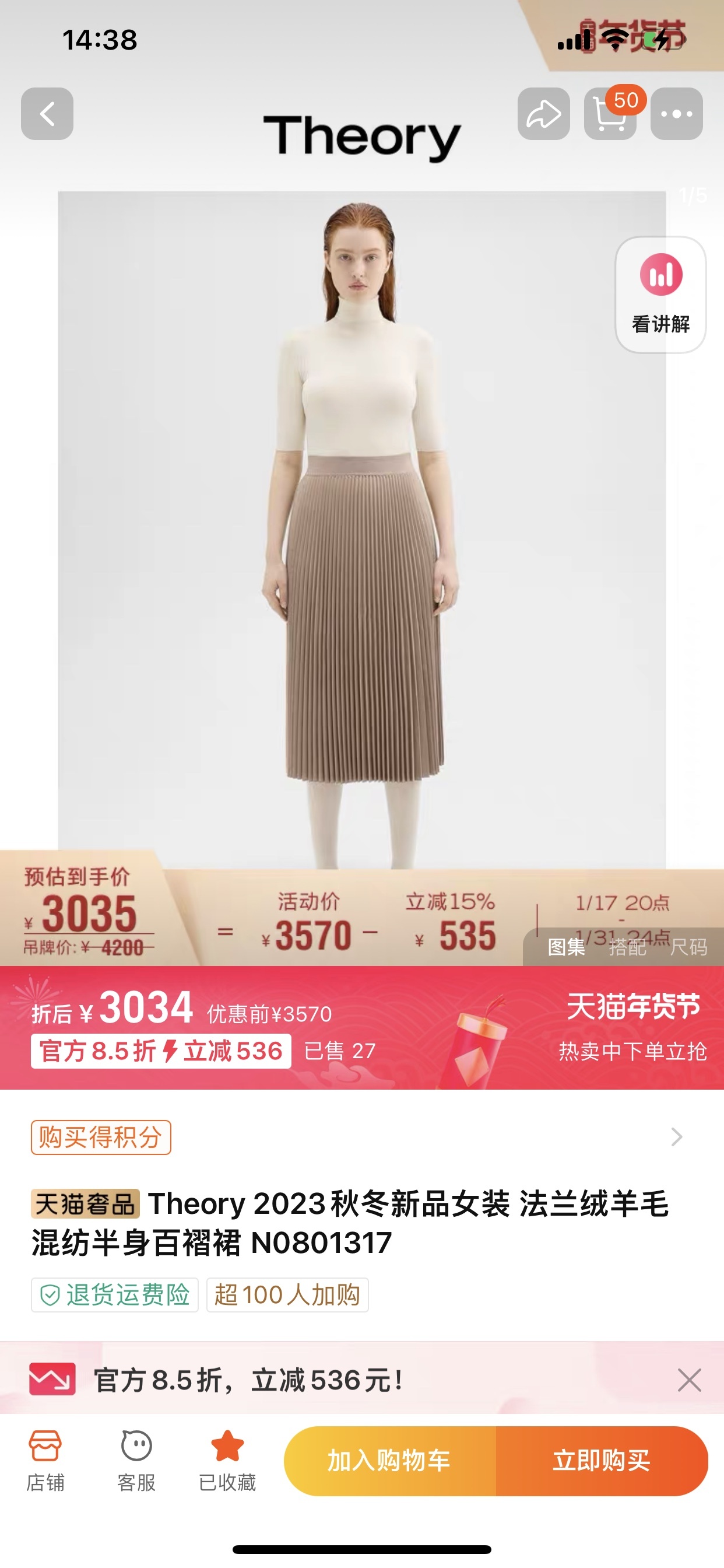
Task: Open the 天猫年货节 promotion banner
Action: 631,1026
